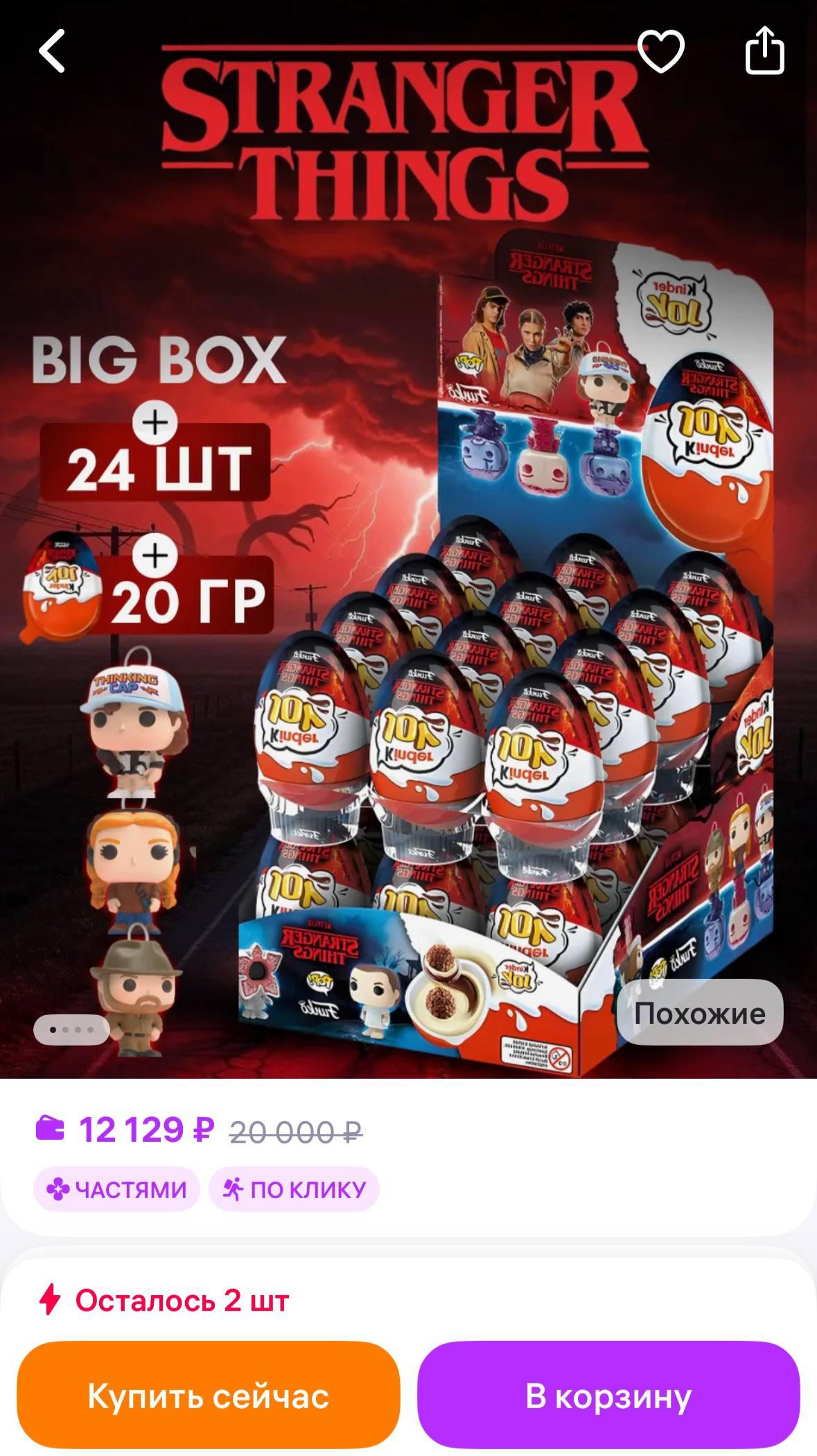Image resolution: width=817 pixels, height=1456 pixels.
Task: Tap the image page indicator dots
Action: (x=71, y=1030)
